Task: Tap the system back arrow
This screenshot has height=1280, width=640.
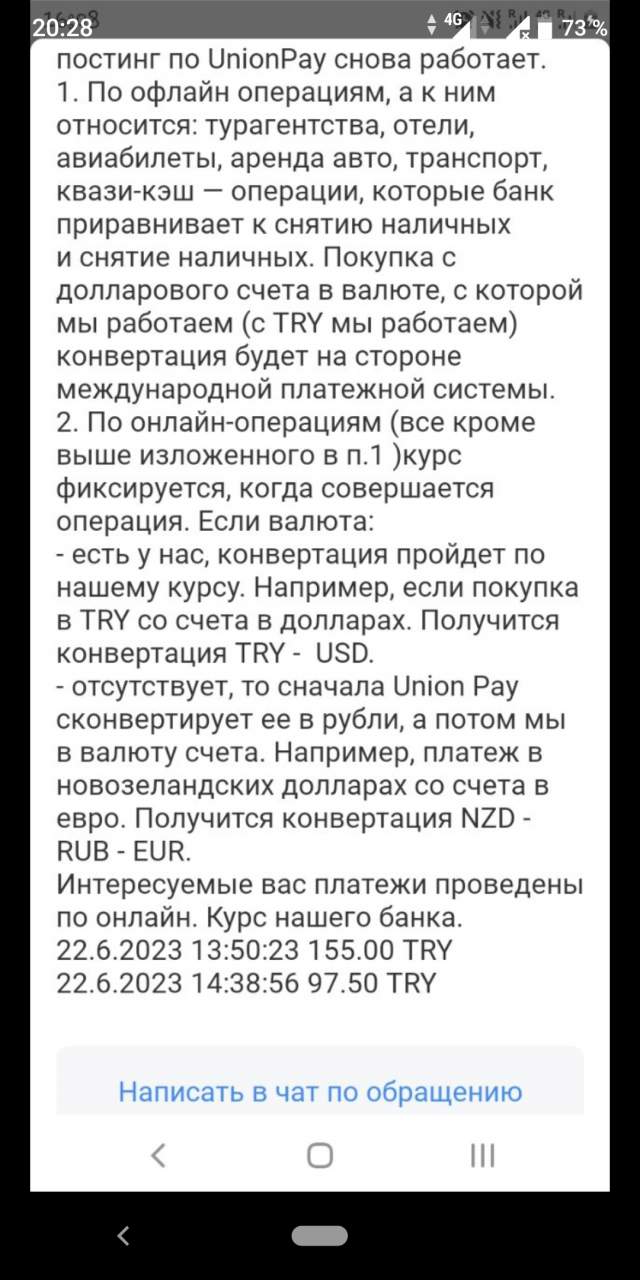Action: pos(124,1236)
